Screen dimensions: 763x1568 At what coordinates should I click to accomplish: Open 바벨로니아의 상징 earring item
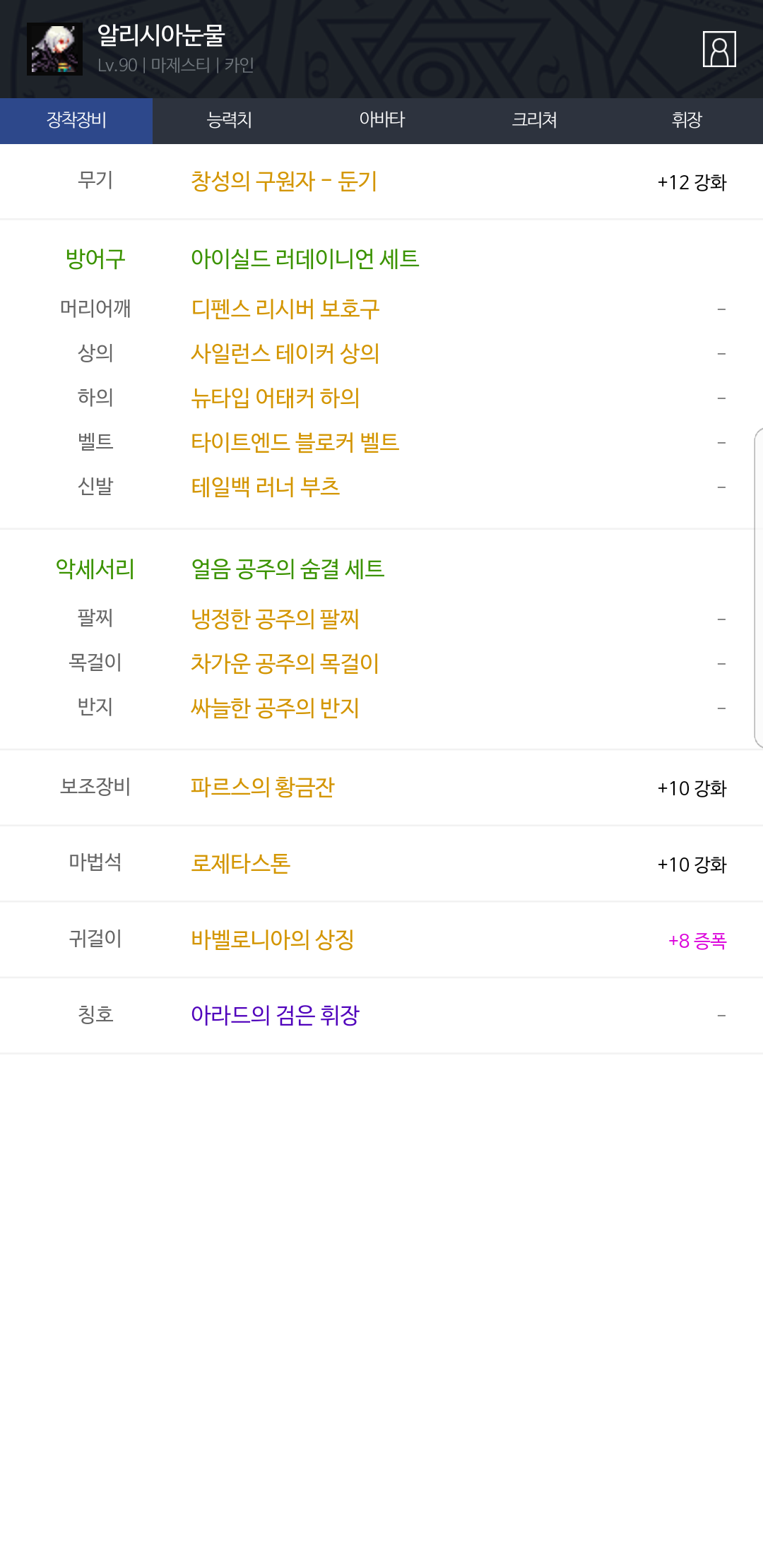pyautogui.click(x=273, y=940)
